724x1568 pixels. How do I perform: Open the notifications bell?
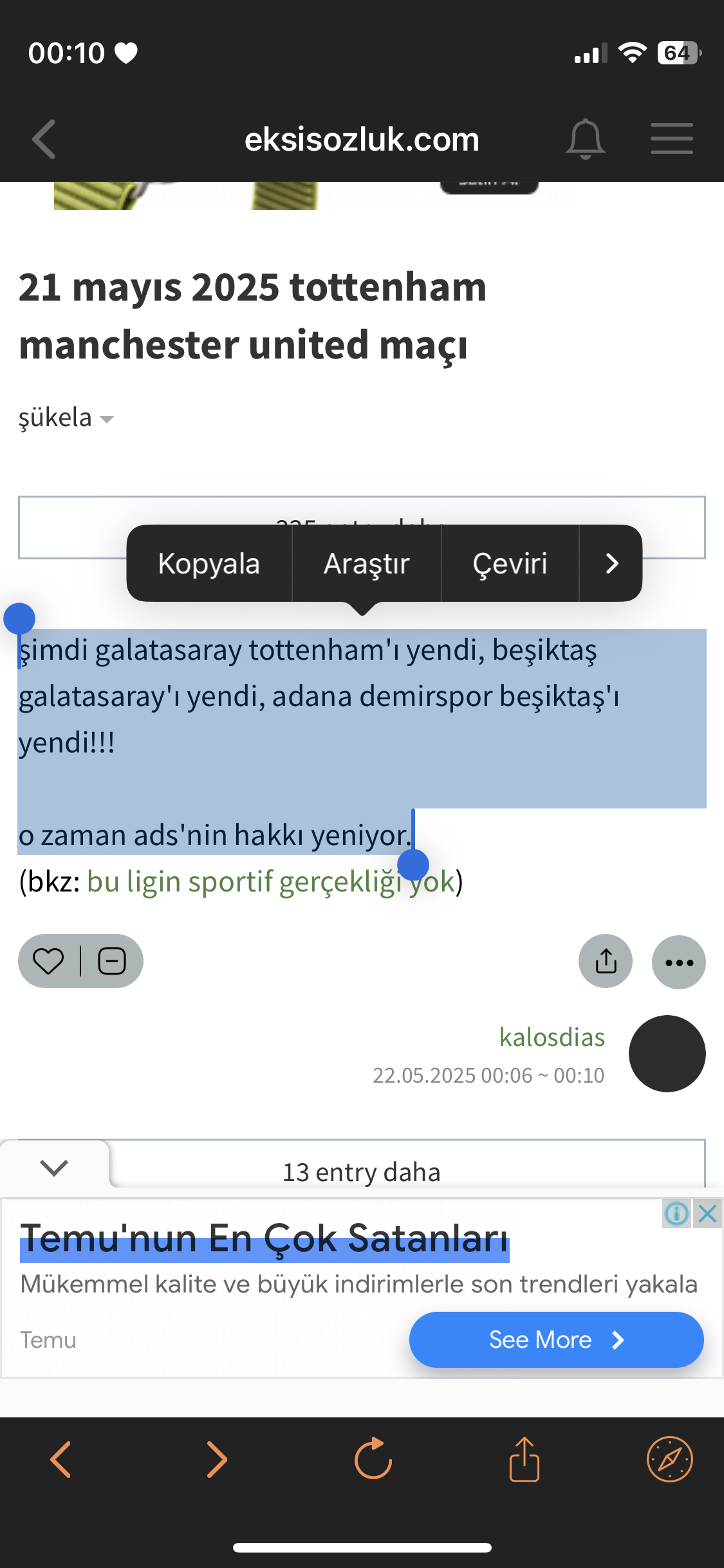[585, 139]
